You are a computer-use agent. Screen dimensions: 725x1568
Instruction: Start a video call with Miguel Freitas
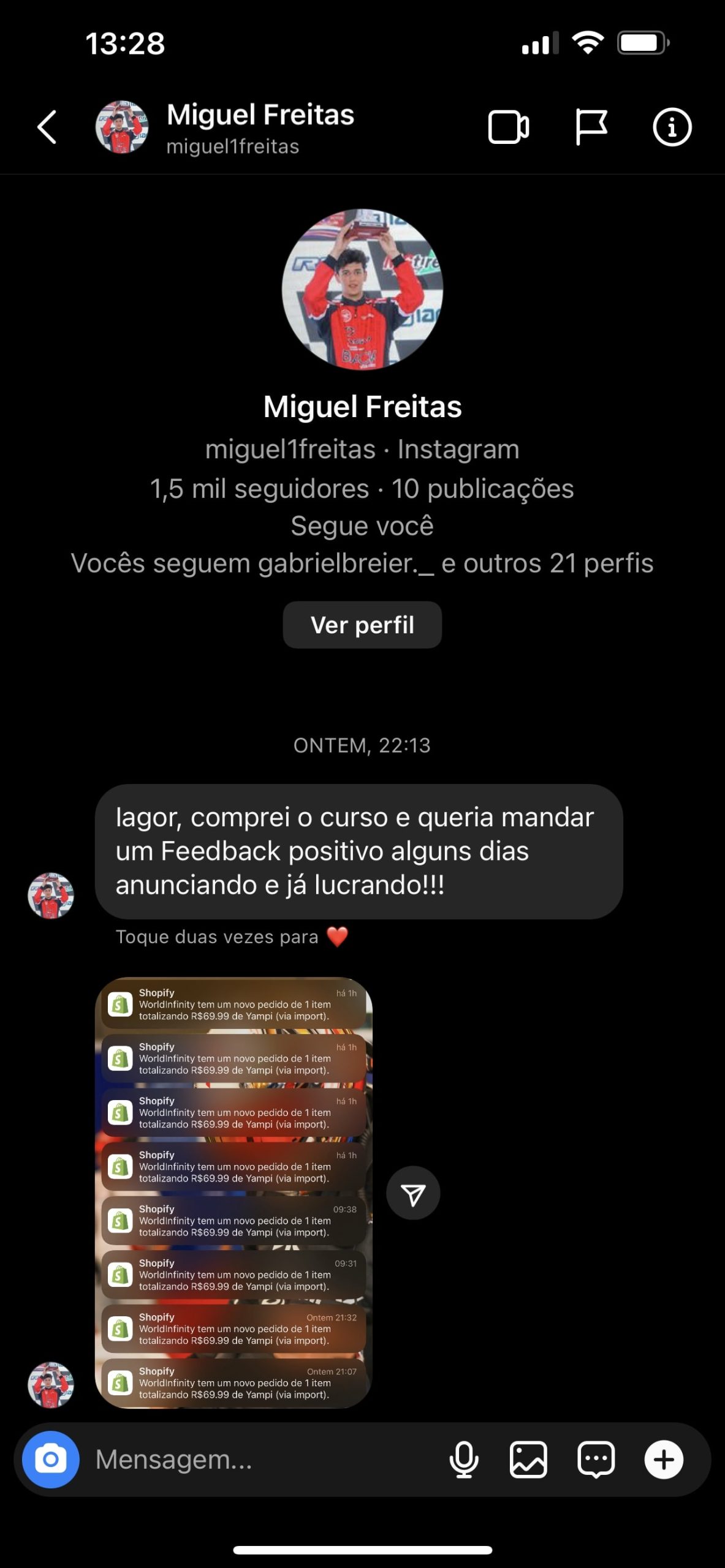tap(508, 127)
